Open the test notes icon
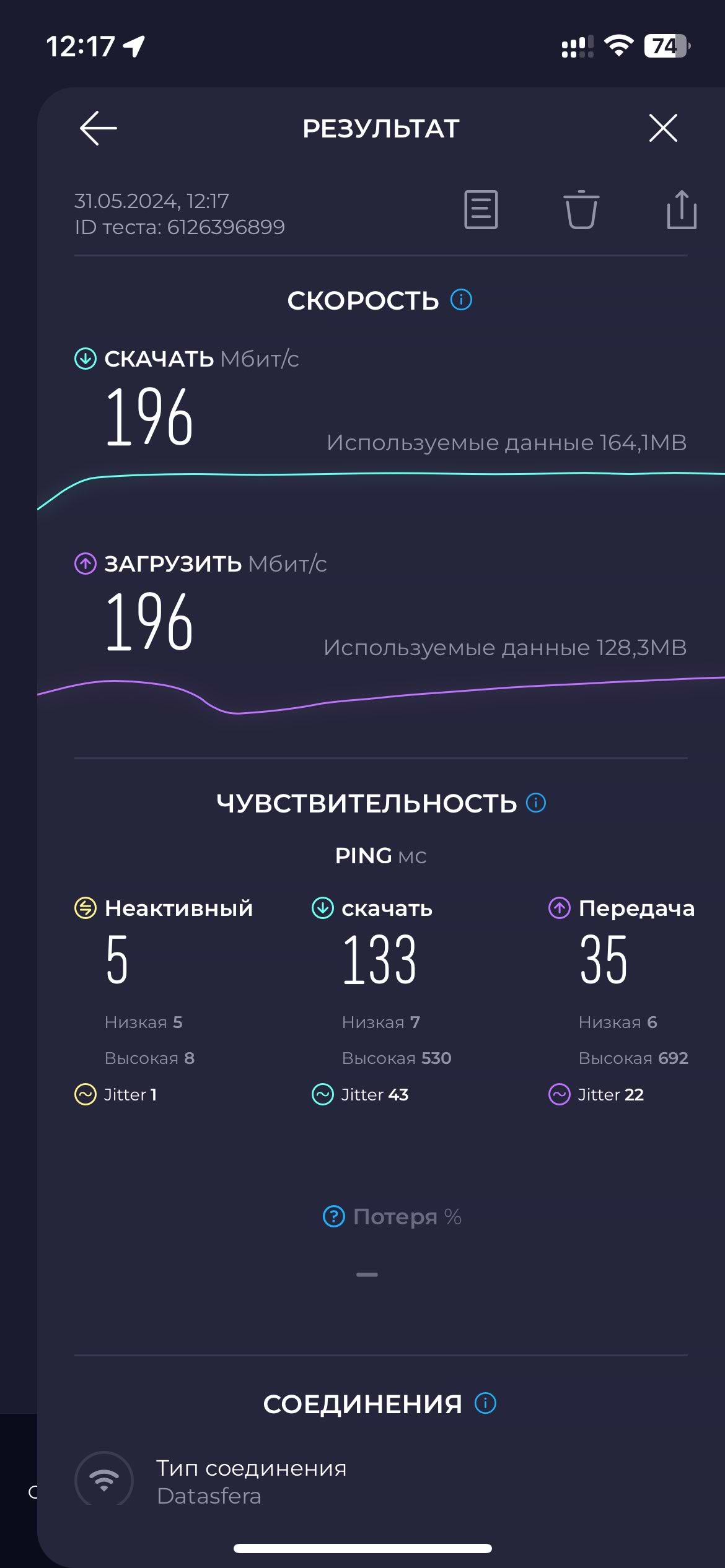The height and width of the screenshot is (1568, 725). 481,210
